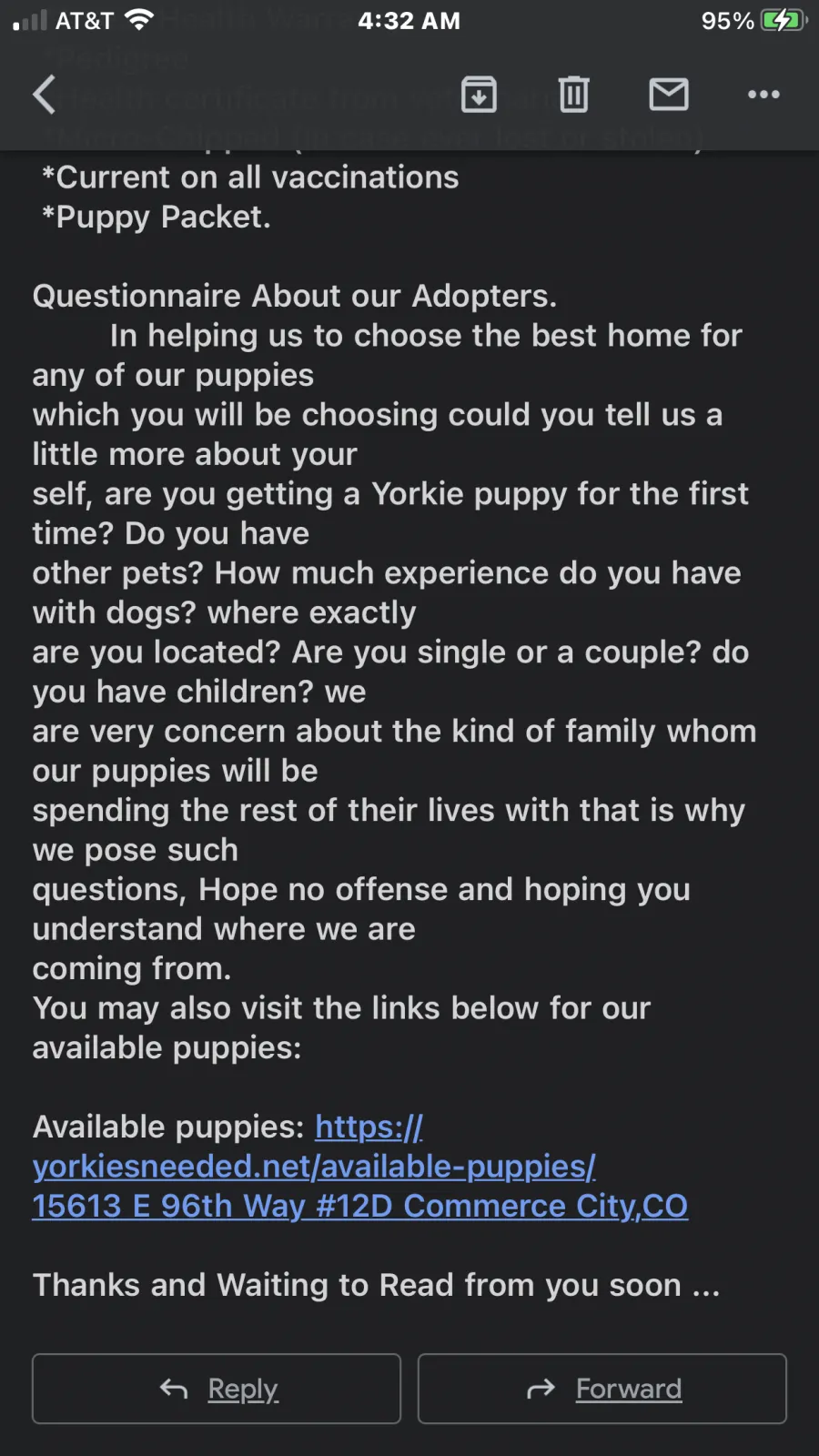Open the yorkiesneeded.net available puppies link
819x1456 pixels.
[x=314, y=1147]
